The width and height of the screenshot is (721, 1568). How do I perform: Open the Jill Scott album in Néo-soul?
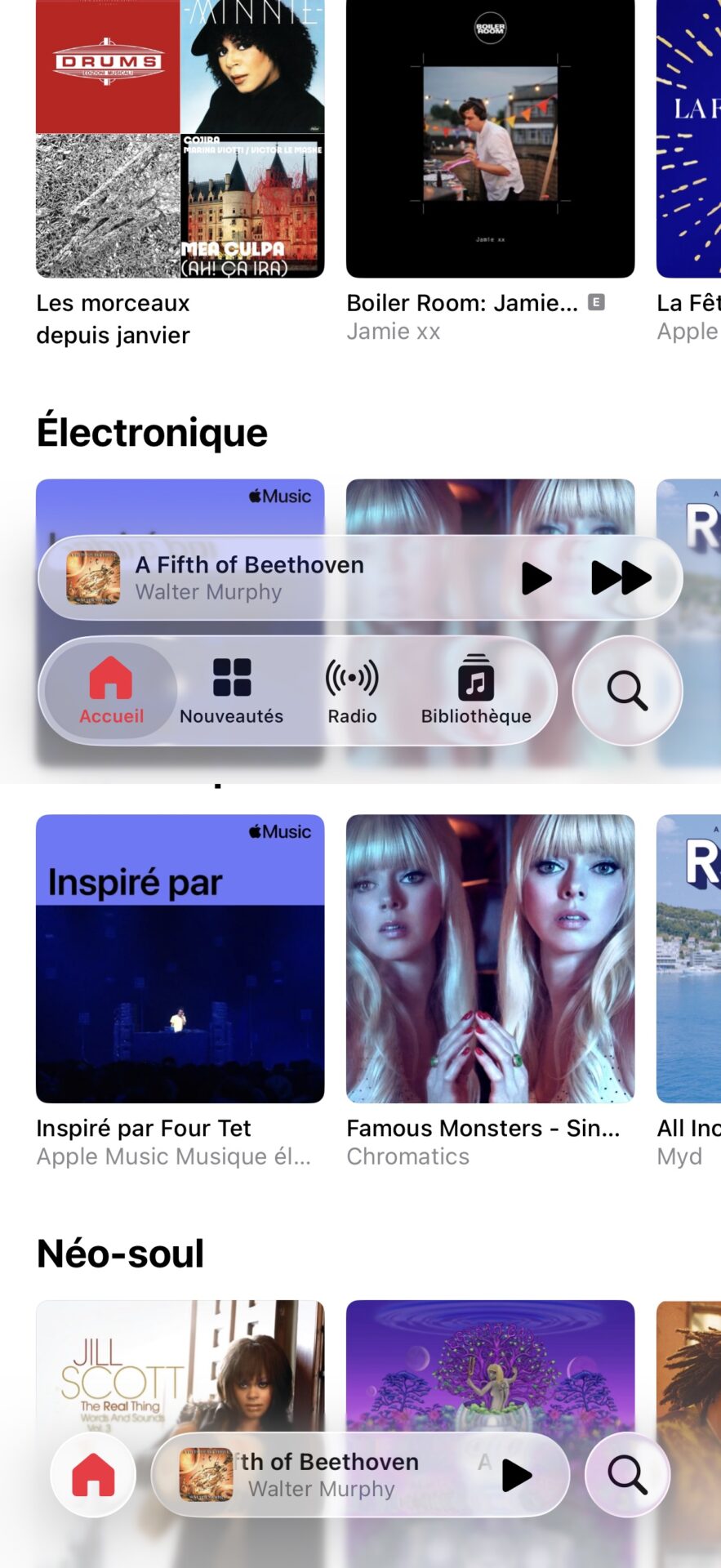point(180,1364)
